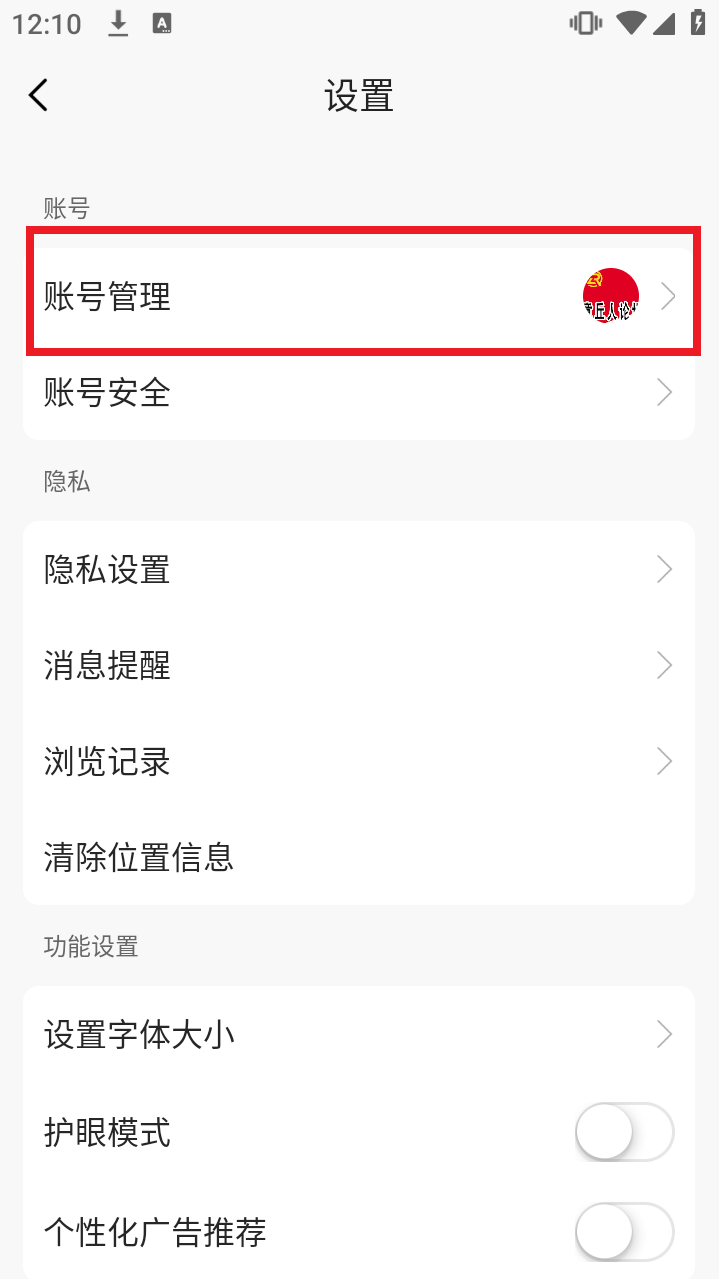This screenshot has height=1279, width=719.
Task: Open 消息提醒 settings
Action: tap(358, 666)
